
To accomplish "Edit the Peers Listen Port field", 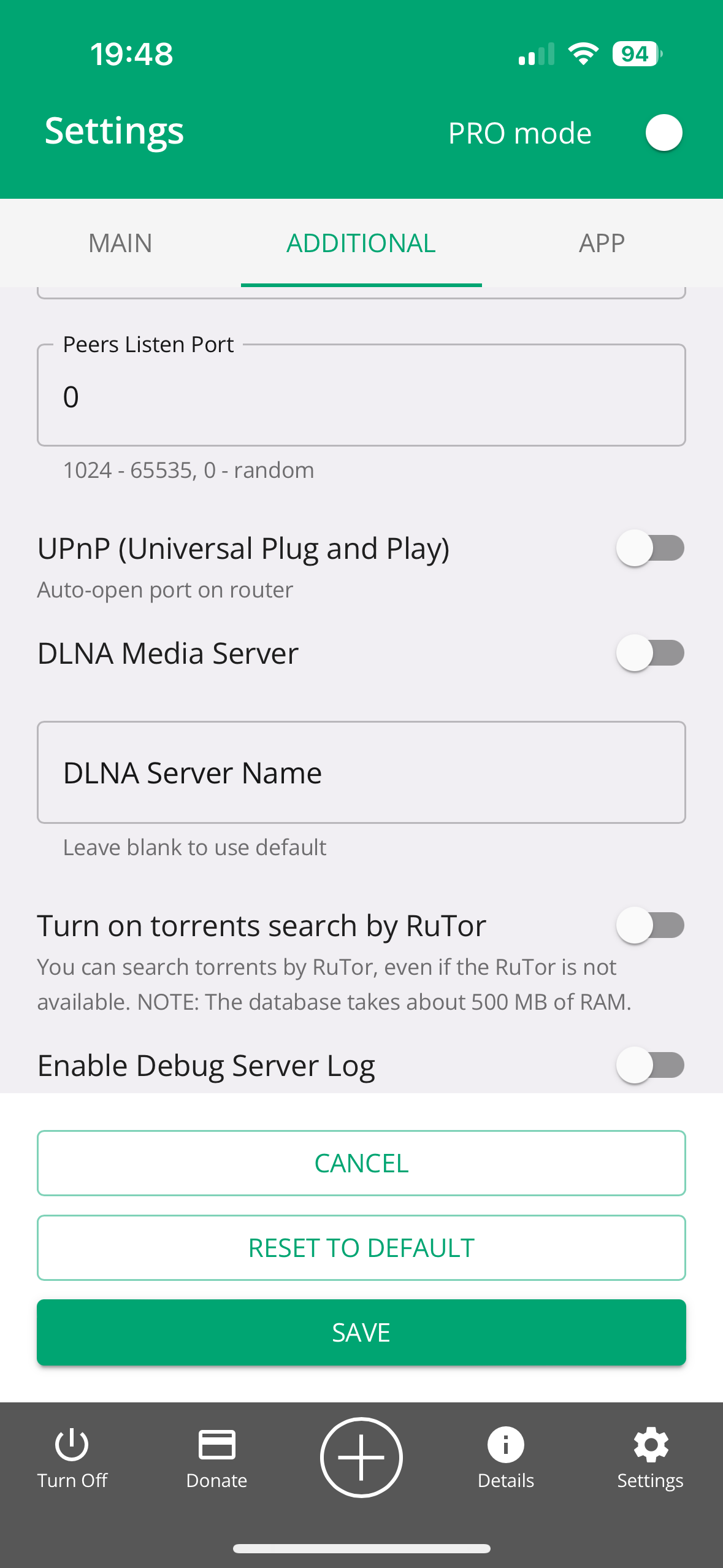I will [361, 395].
